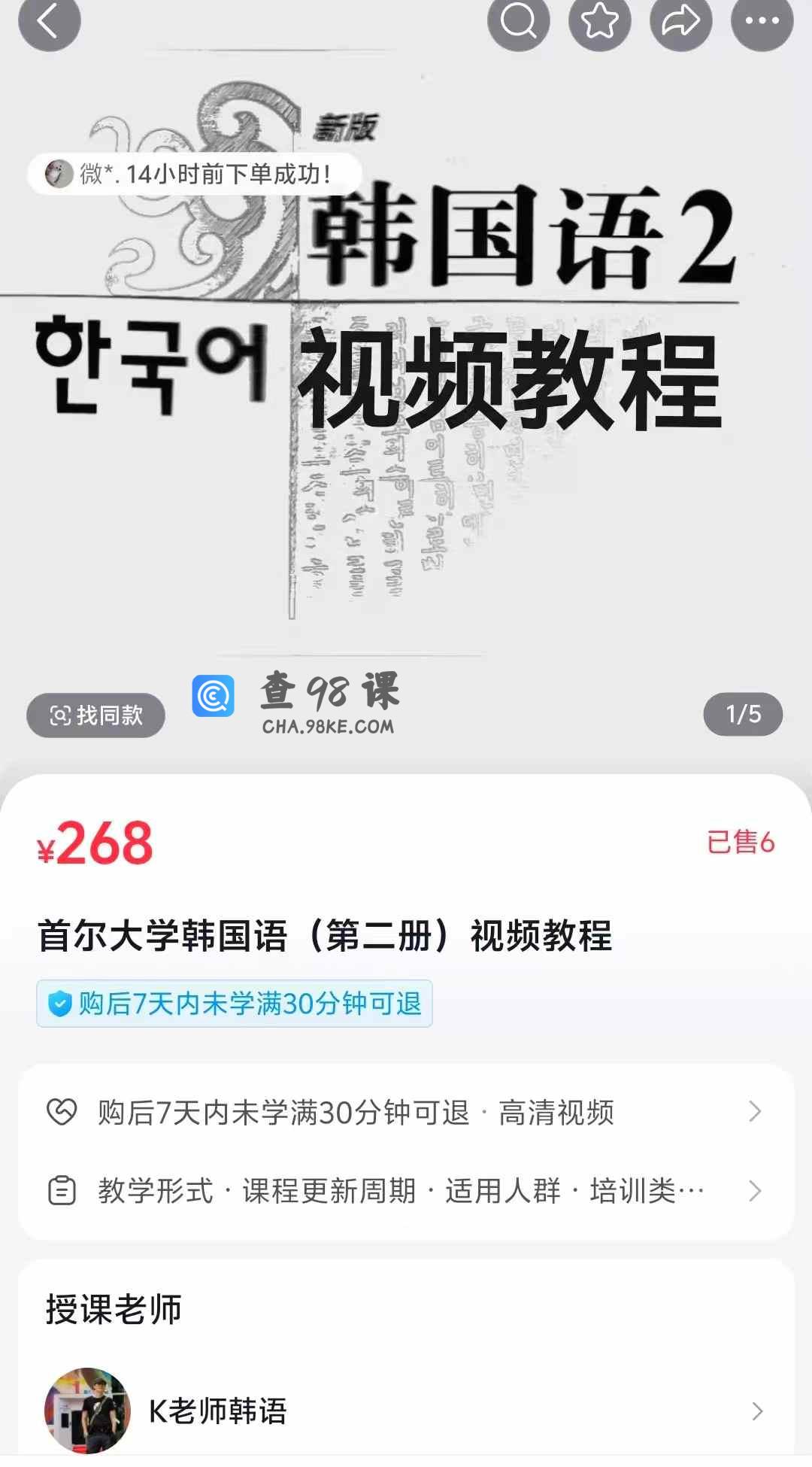Expand refund policy and 高清视频 row
Screen dimensions: 812x1467
click(x=406, y=1112)
